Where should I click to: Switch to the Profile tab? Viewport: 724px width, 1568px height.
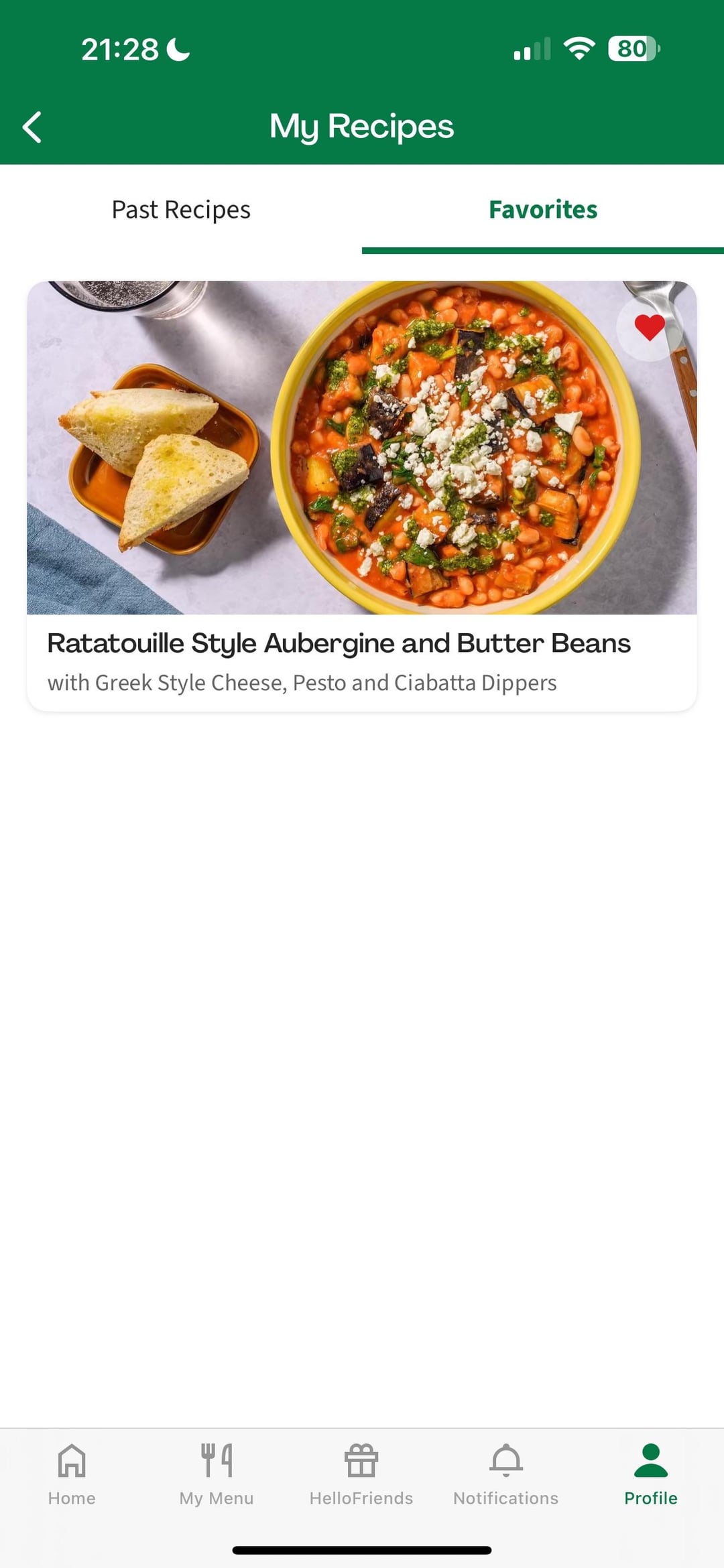[x=650, y=1474]
